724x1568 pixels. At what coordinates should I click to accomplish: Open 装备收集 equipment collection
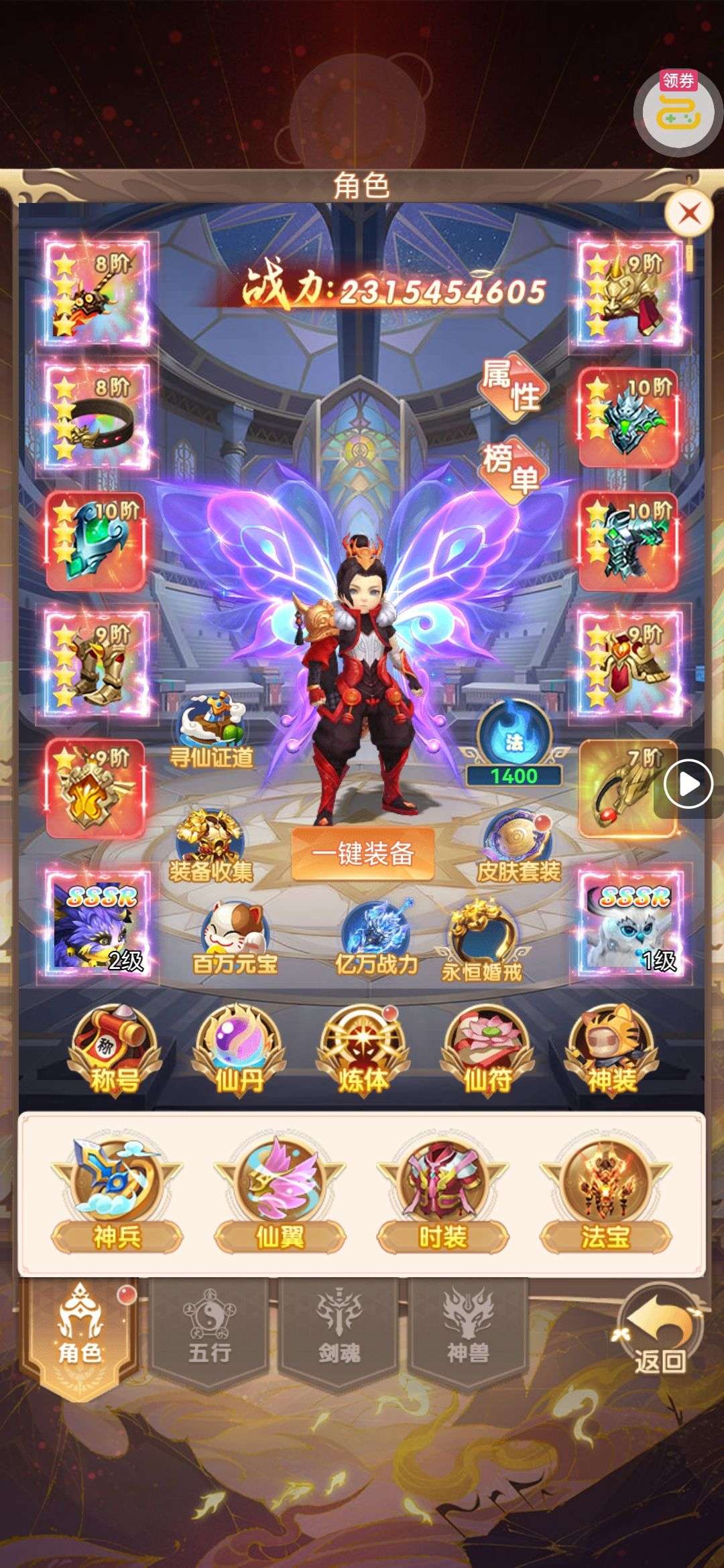(x=210, y=848)
